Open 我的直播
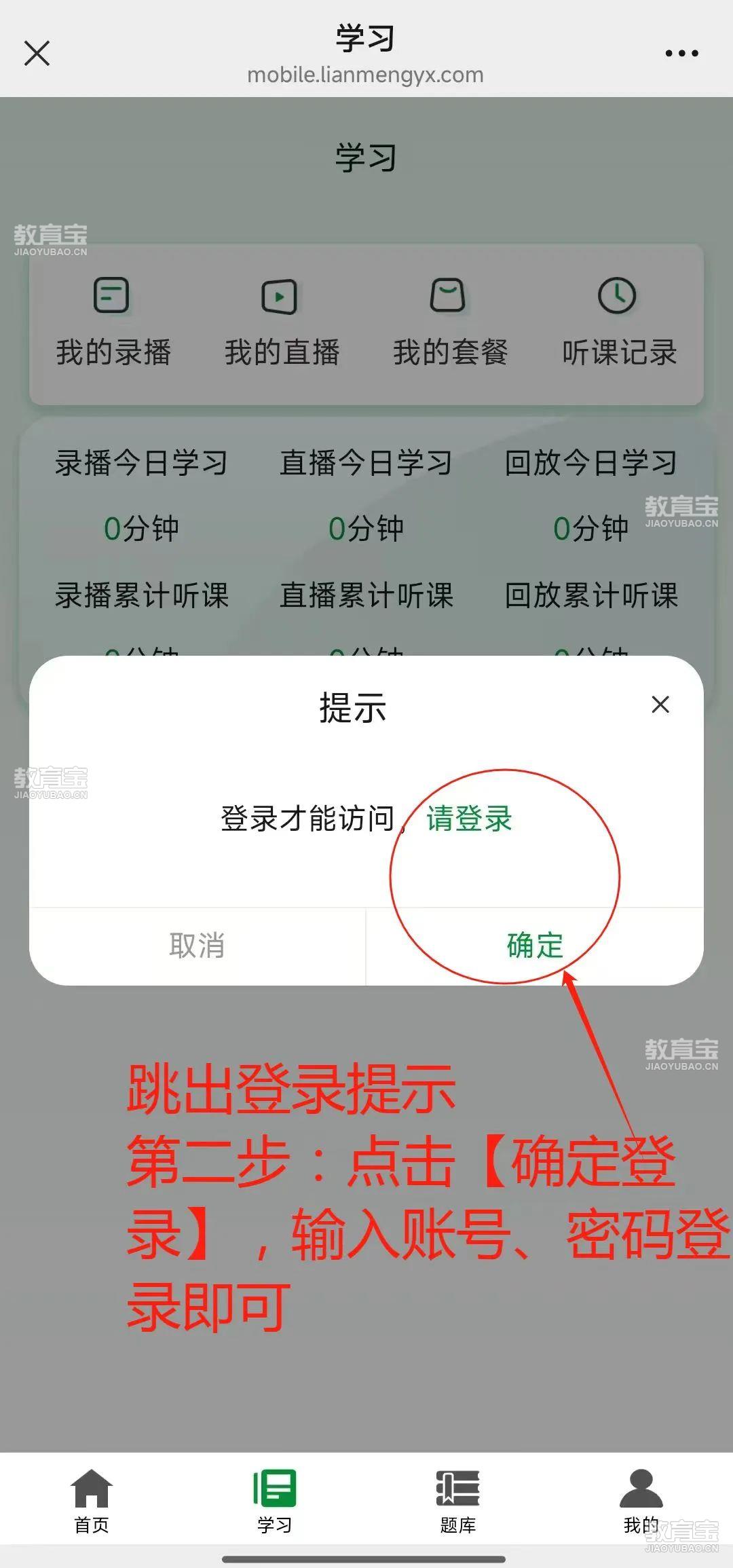733x1568 pixels. 281,322
